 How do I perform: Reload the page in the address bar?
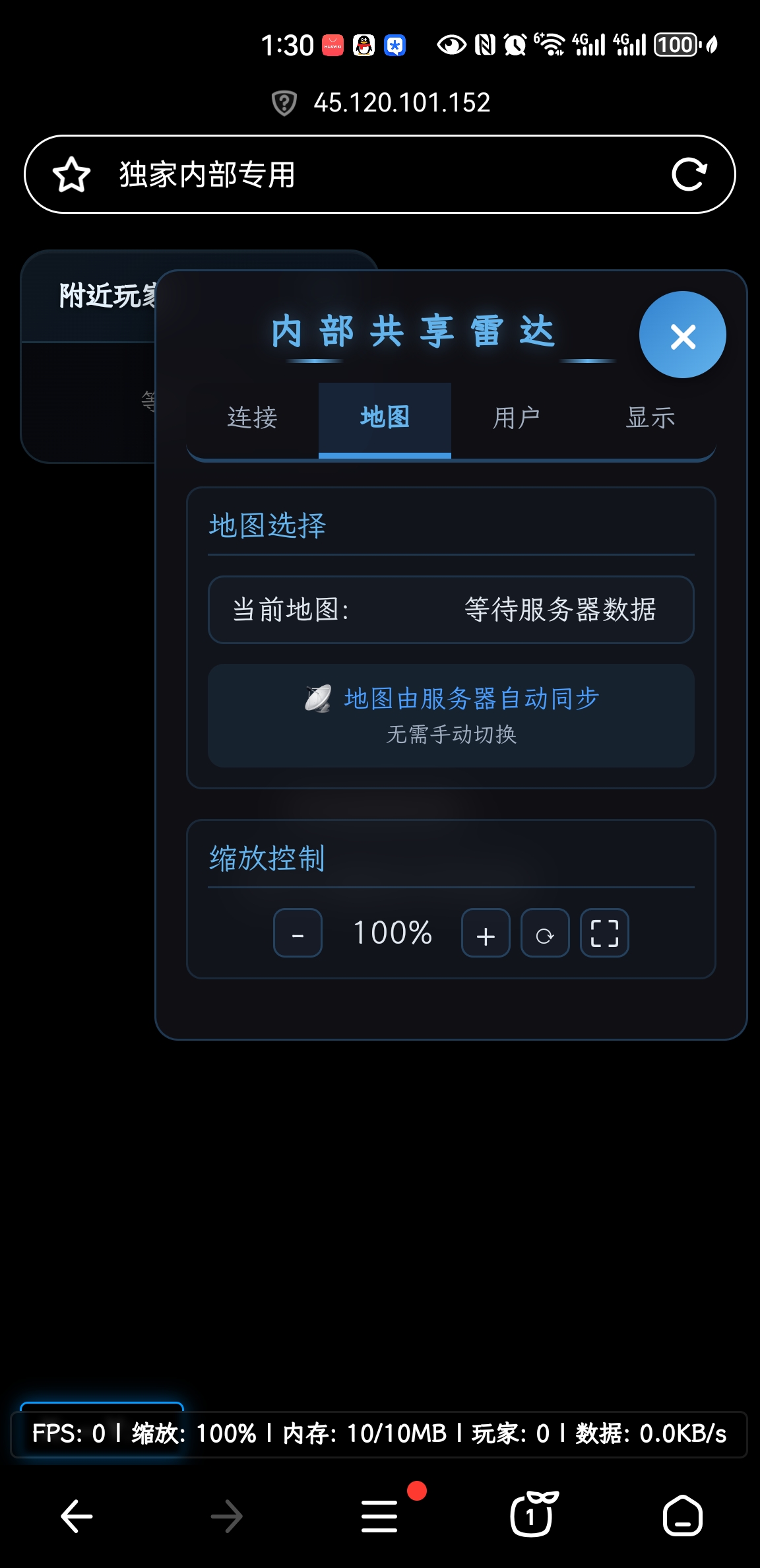point(689,175)
